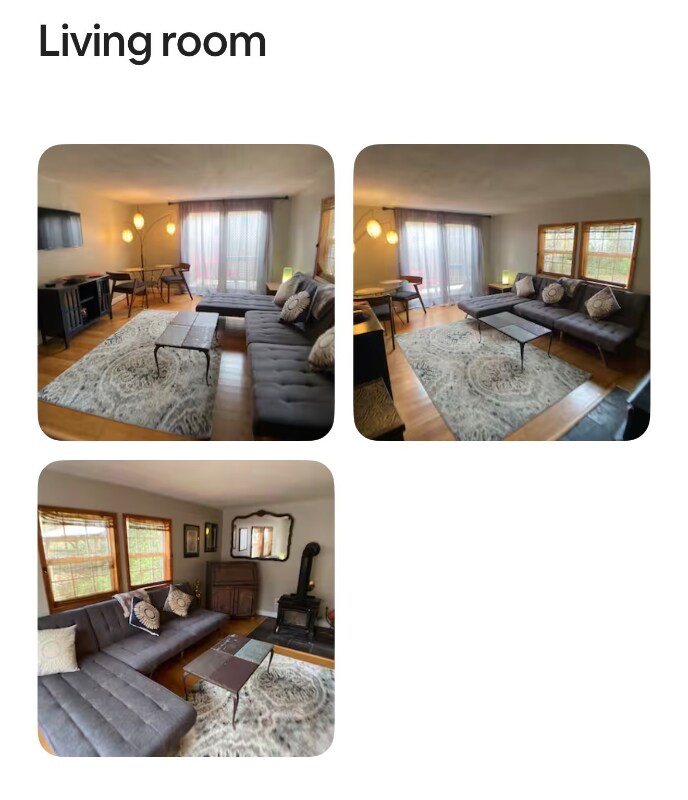Open the living room photo with two wood-framed windows

502,292
